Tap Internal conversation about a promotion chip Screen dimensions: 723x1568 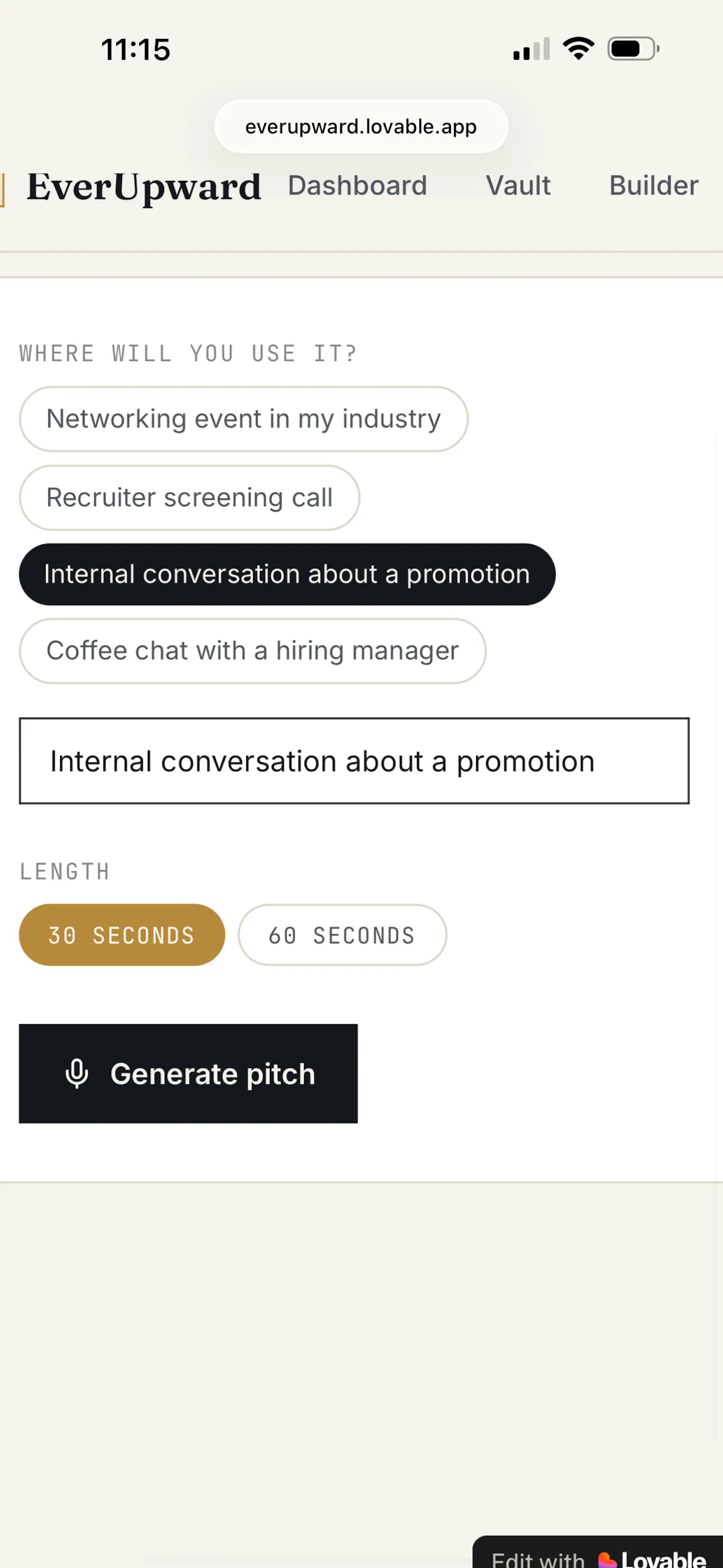click(287, 574)
